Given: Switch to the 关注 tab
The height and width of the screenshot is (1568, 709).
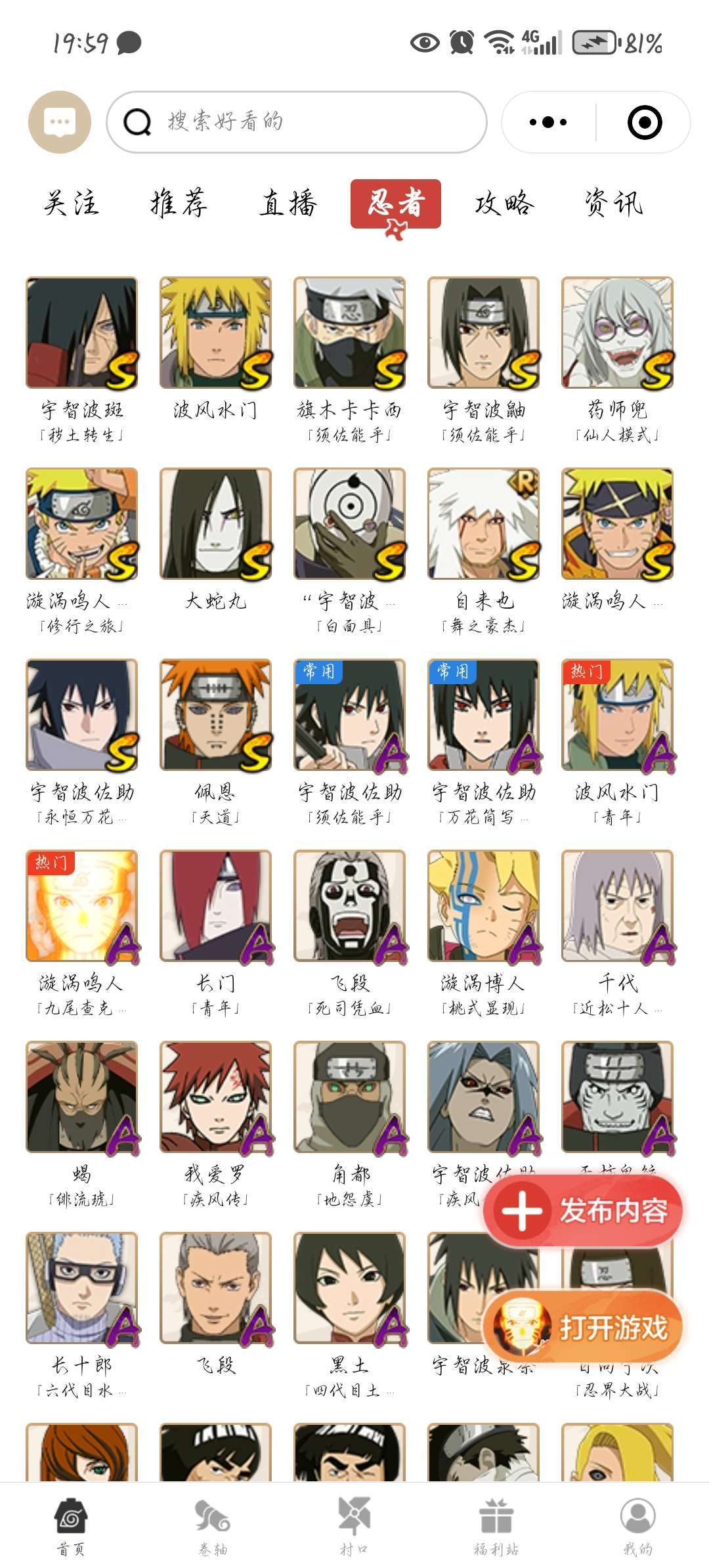Looking at the screenshot, I should click(72, 204).
